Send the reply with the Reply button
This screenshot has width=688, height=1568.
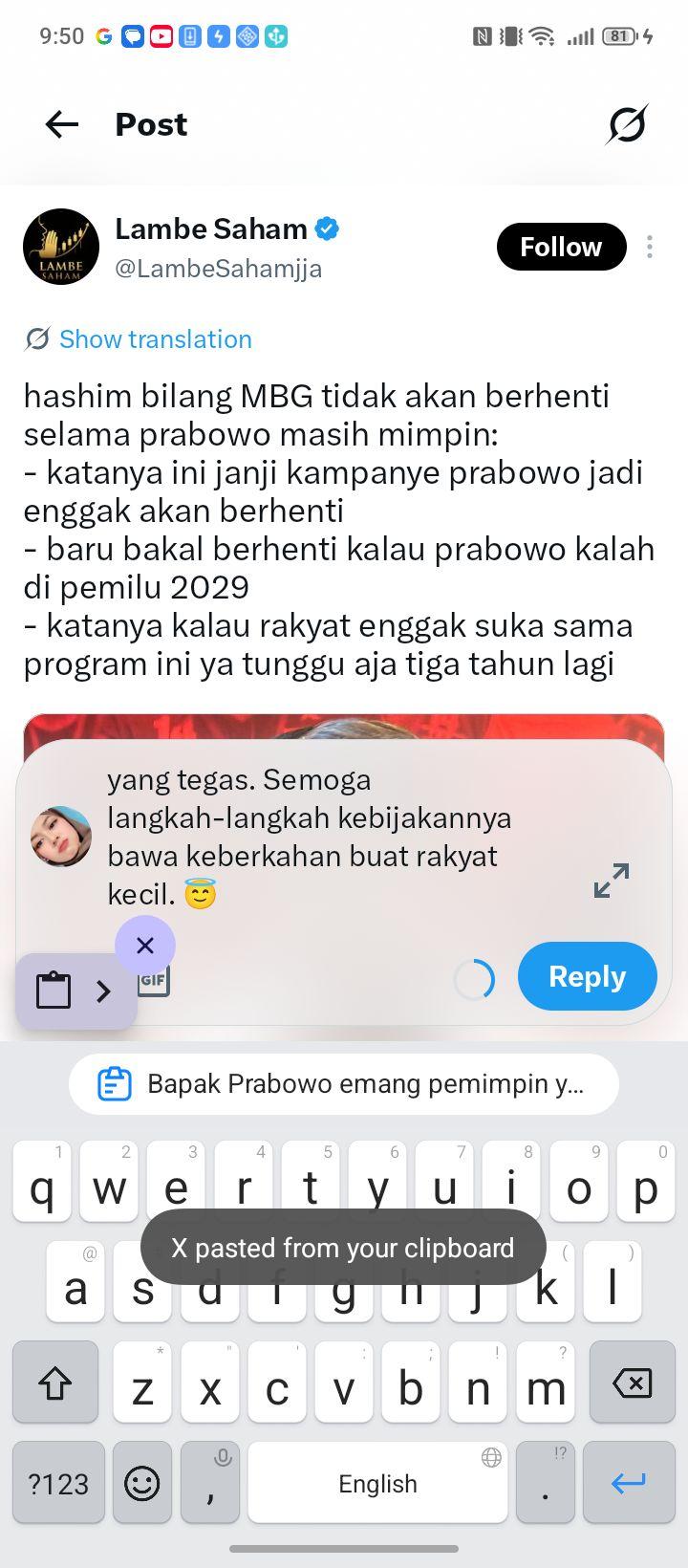(588, 976)
